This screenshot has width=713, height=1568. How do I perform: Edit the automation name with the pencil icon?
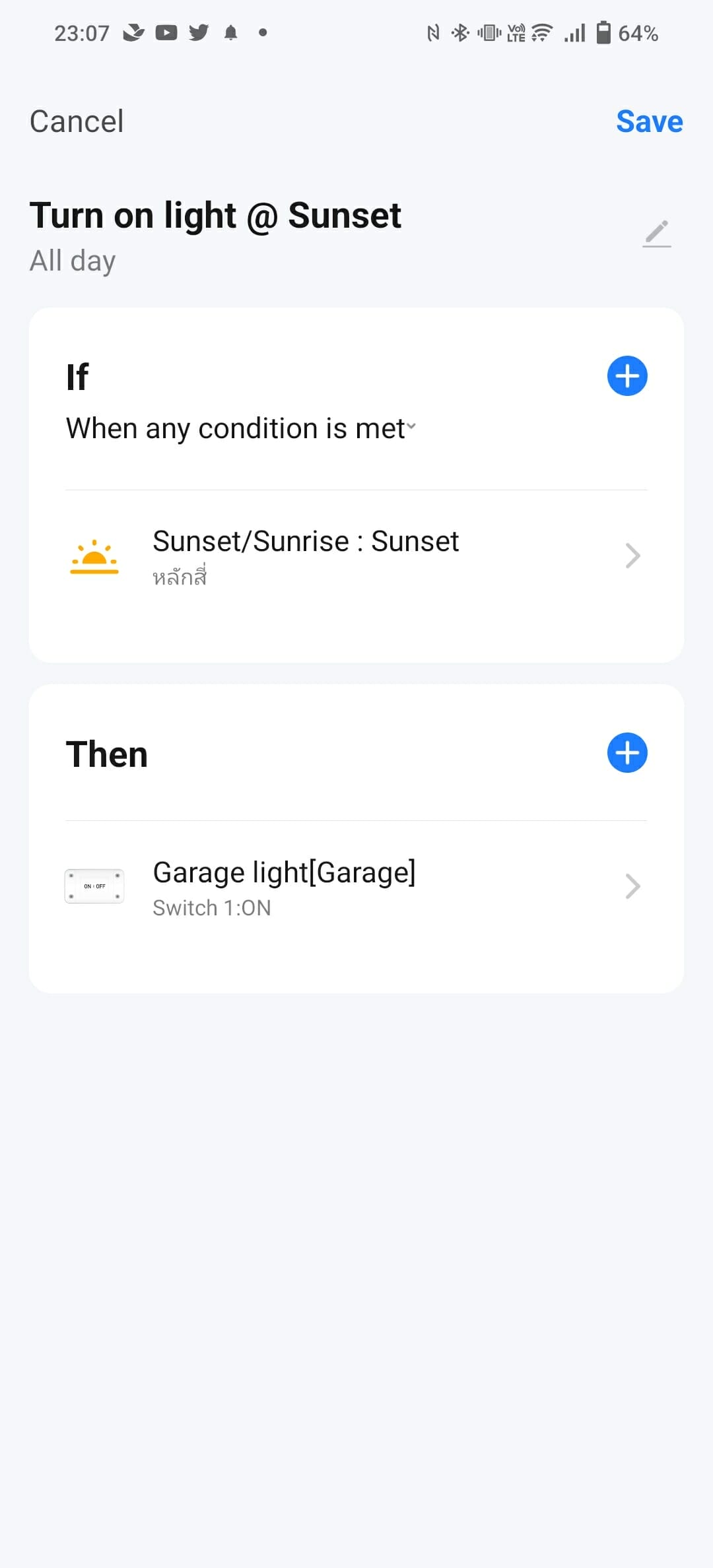(657, 234)
